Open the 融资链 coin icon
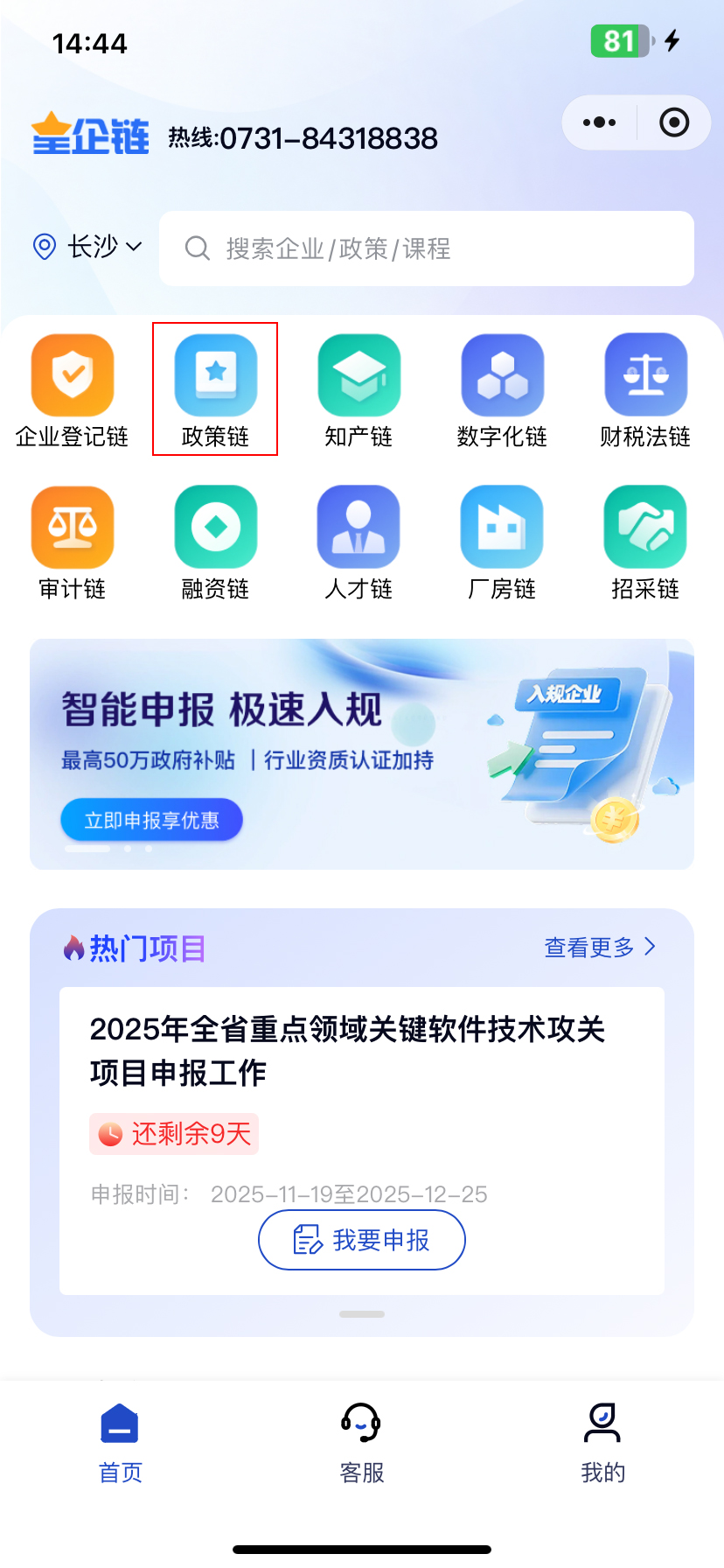The height and width of the screenshot is (1568, 724). coord(215,525)
